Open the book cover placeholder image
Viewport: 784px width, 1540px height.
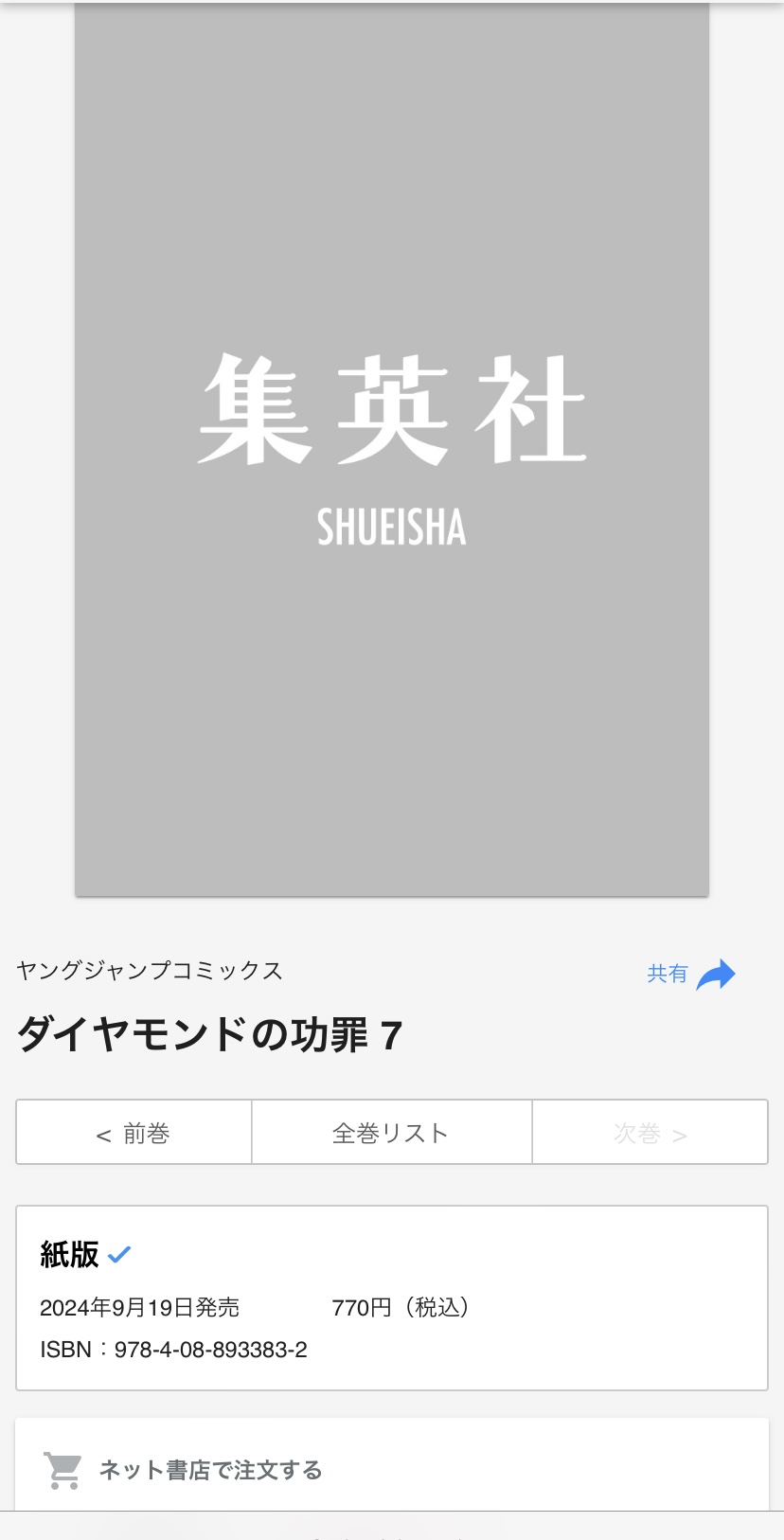[392, 448]
